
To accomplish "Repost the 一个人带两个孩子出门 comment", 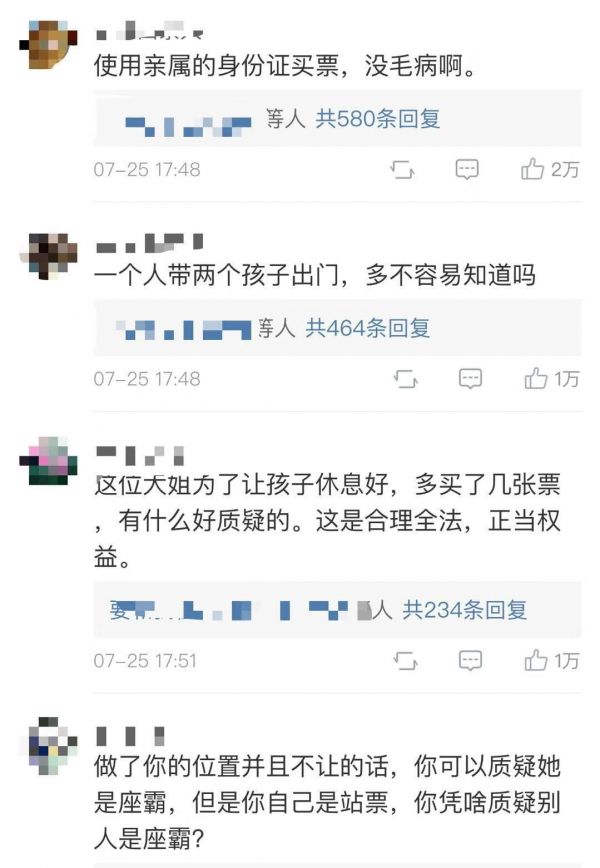I will point(405,379).
